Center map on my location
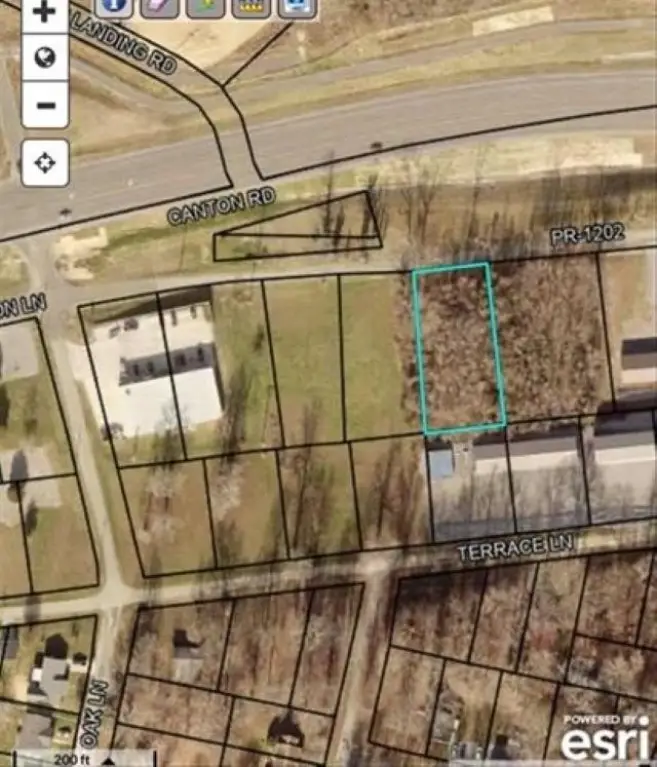 pyautogui.click(x=45, y=163)
